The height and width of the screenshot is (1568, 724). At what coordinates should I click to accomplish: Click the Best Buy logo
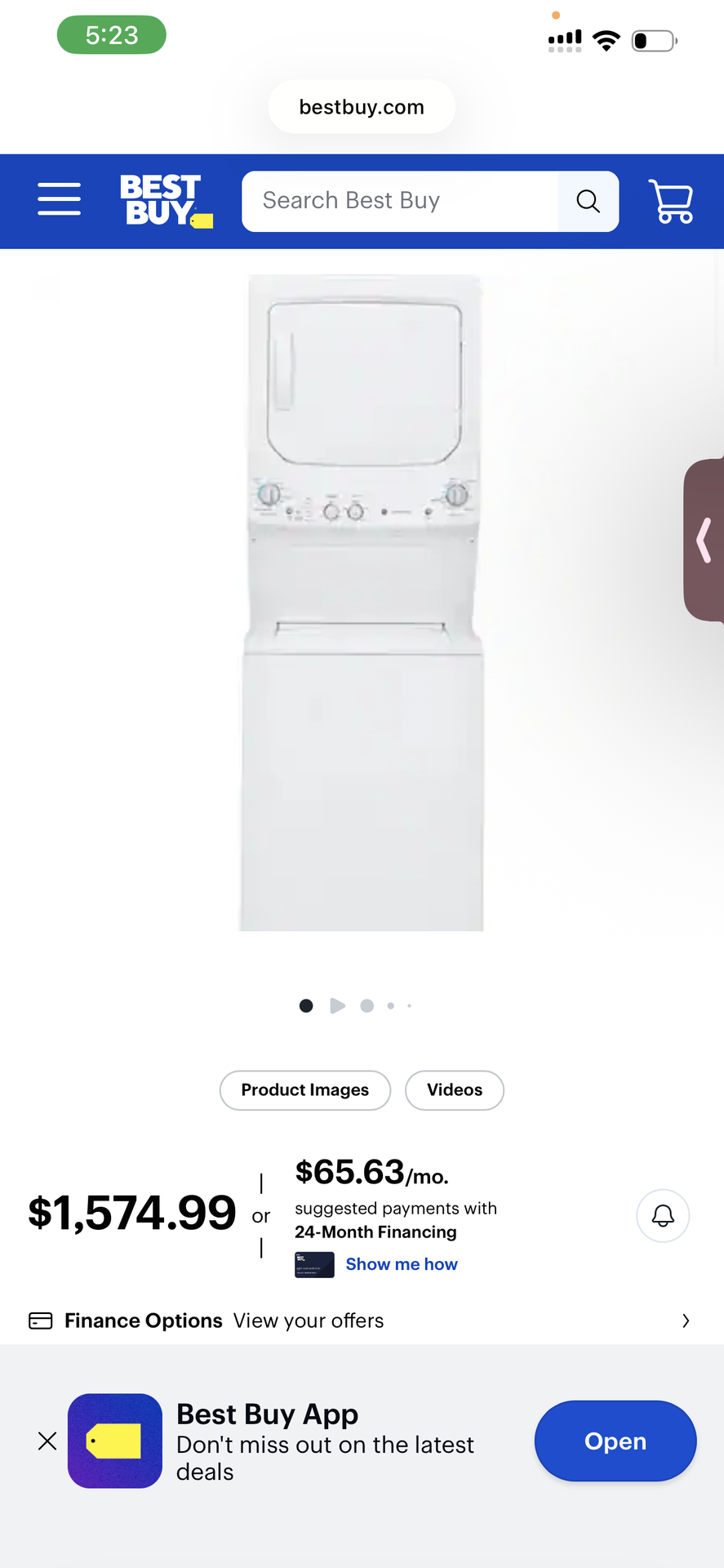pos(166,200)
